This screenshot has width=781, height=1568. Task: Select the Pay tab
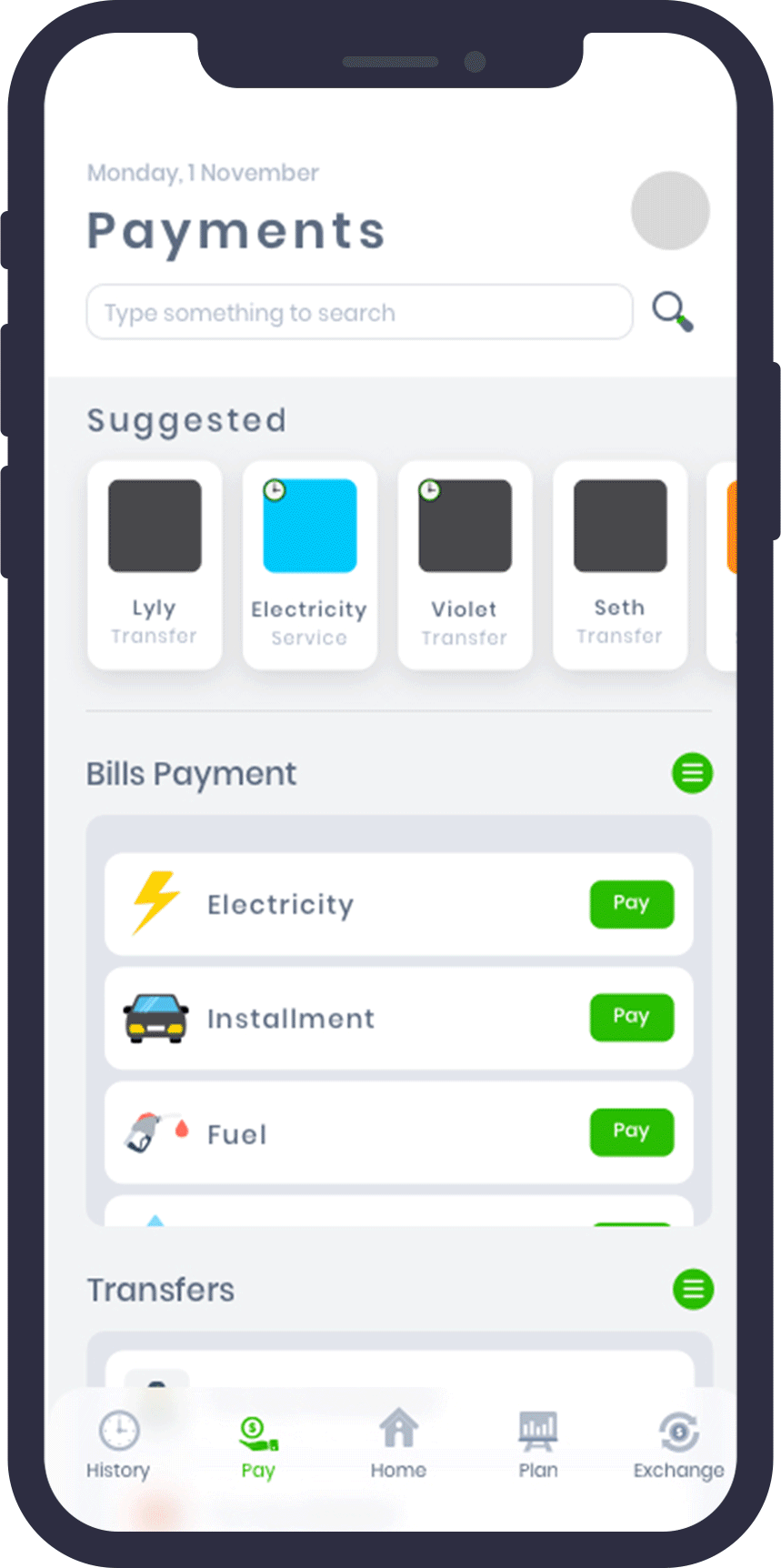click(258, 1445)
